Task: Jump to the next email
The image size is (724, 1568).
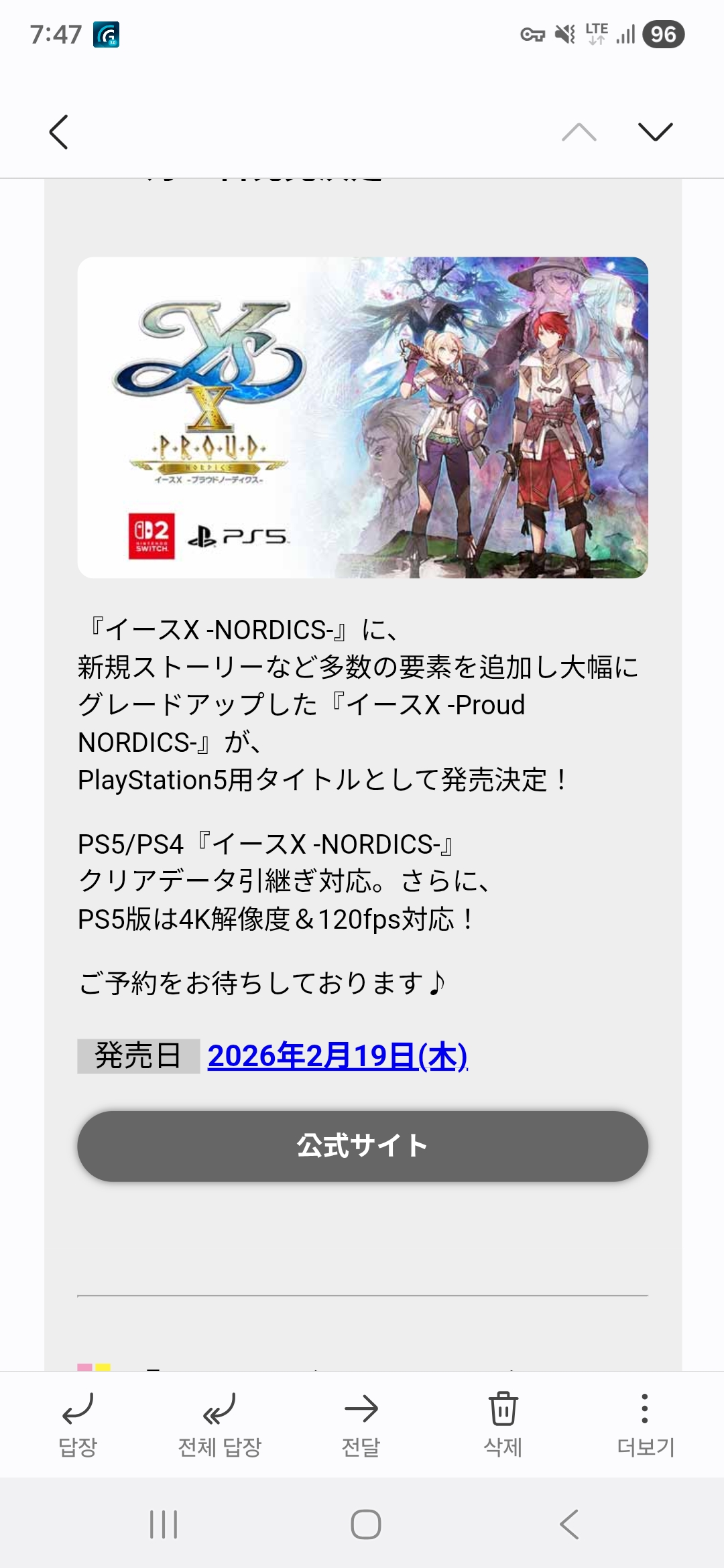Action: 655,131
